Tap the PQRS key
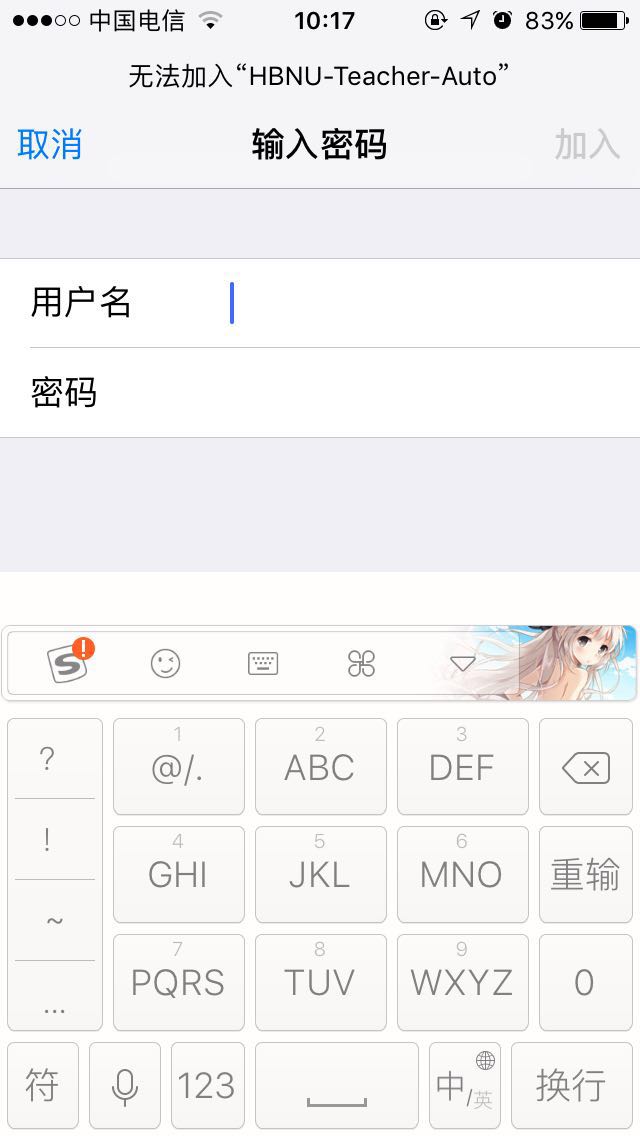This screenshot has width=640, height=1136. tap(178, 982)
